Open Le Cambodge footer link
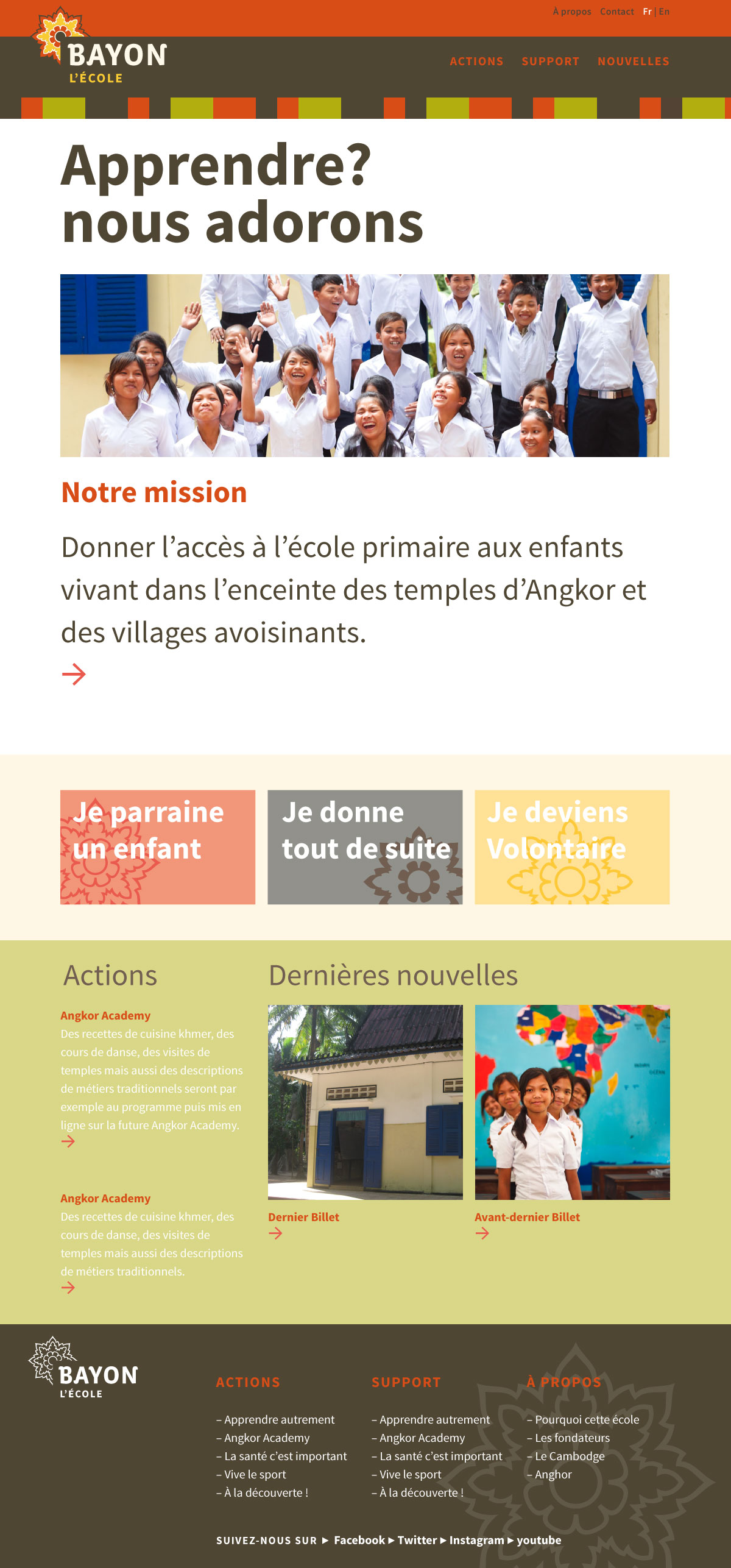 (x=570, y=1456)
